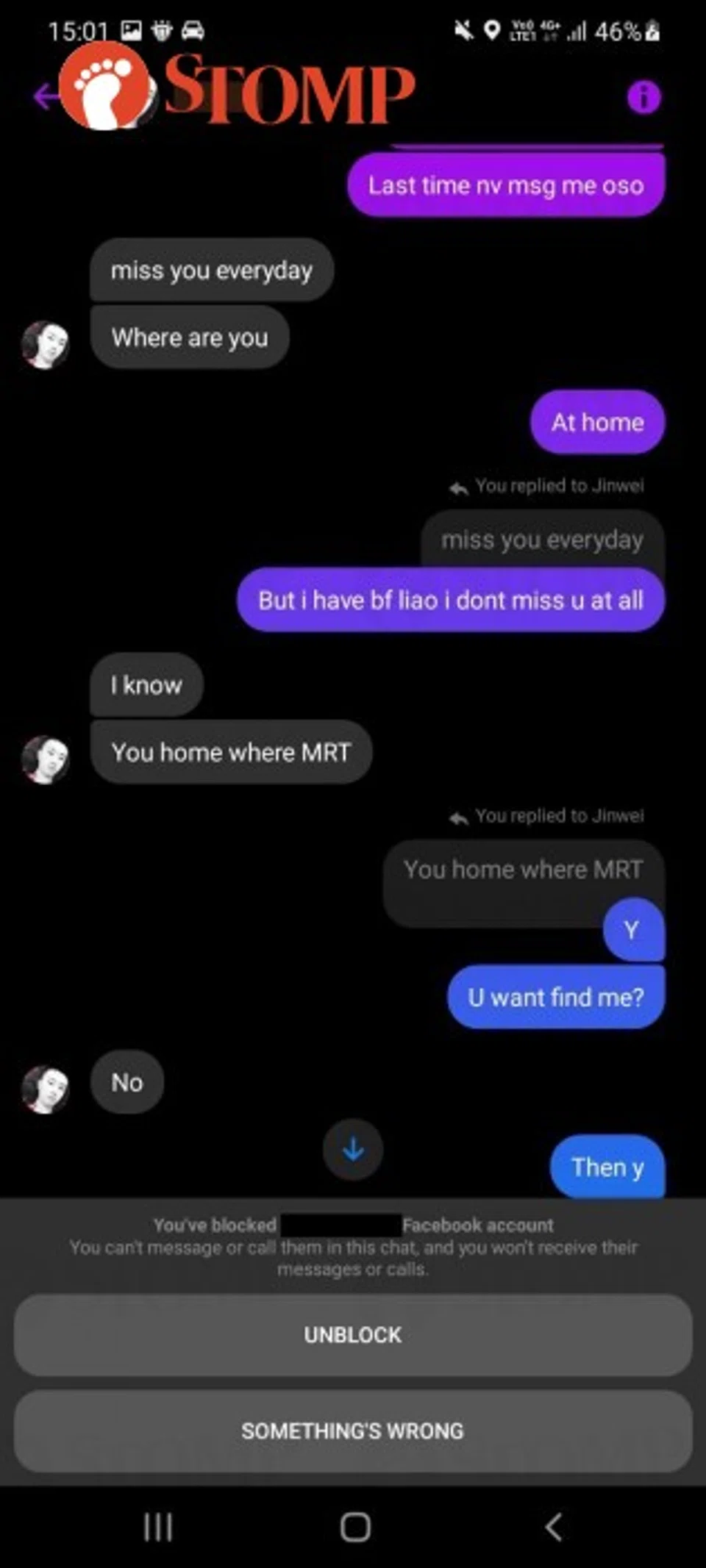
Task: Go to the home screen
Action: (x=355, y=1527)
